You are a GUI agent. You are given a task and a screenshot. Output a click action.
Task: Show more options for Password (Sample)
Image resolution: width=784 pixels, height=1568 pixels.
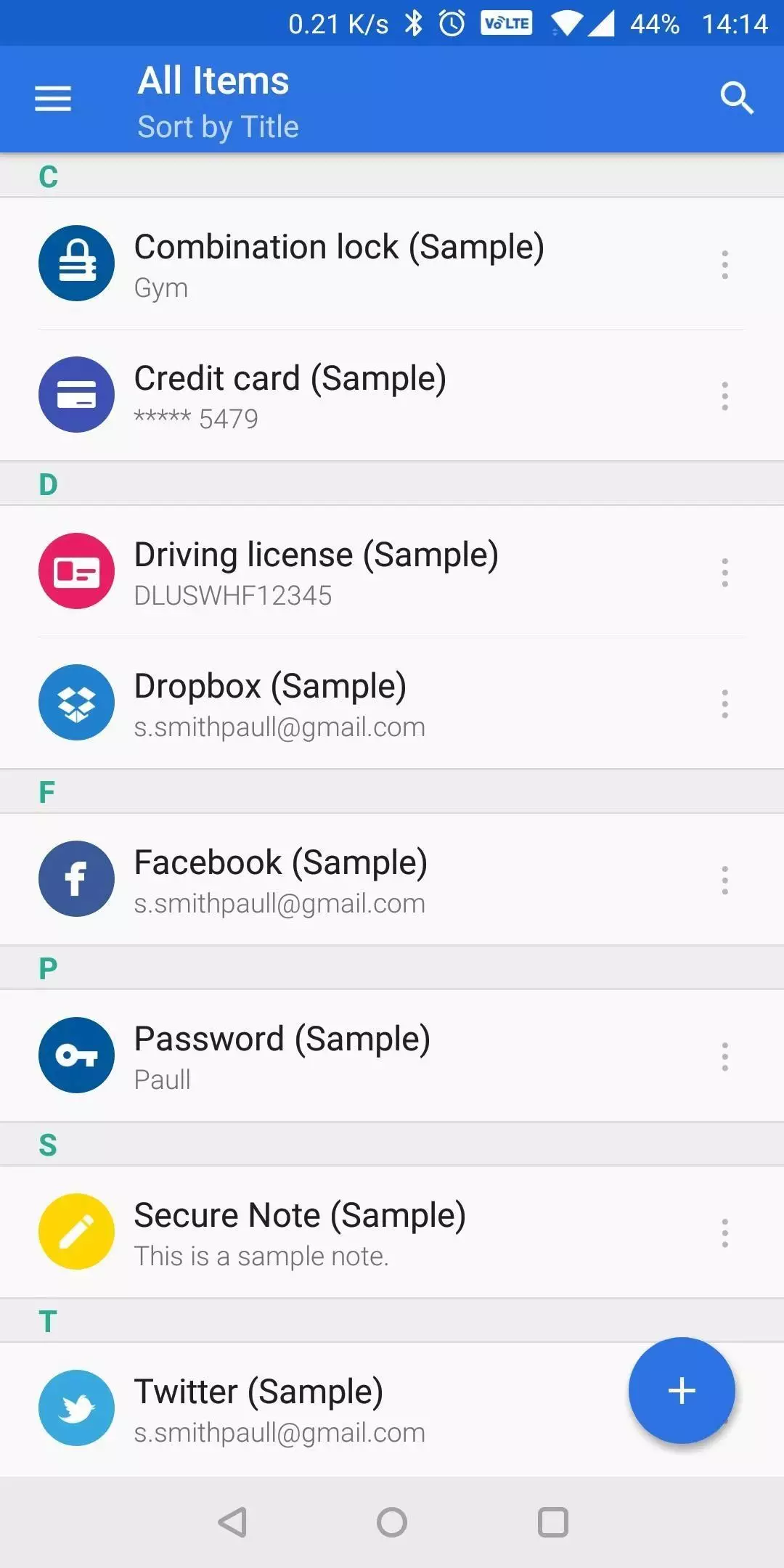pyautogui.click(x=724, y=1056)
